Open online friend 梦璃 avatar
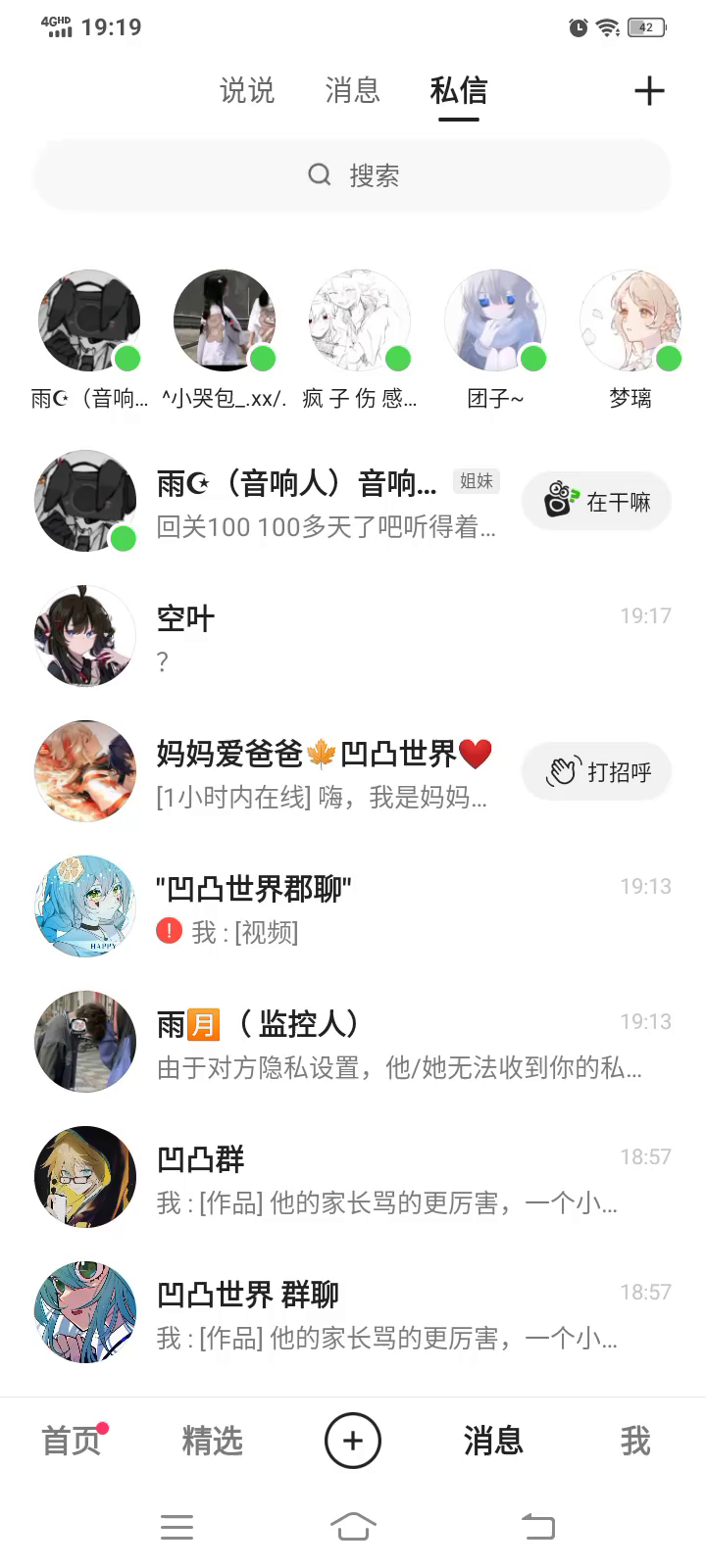 (x=630, y=321)
